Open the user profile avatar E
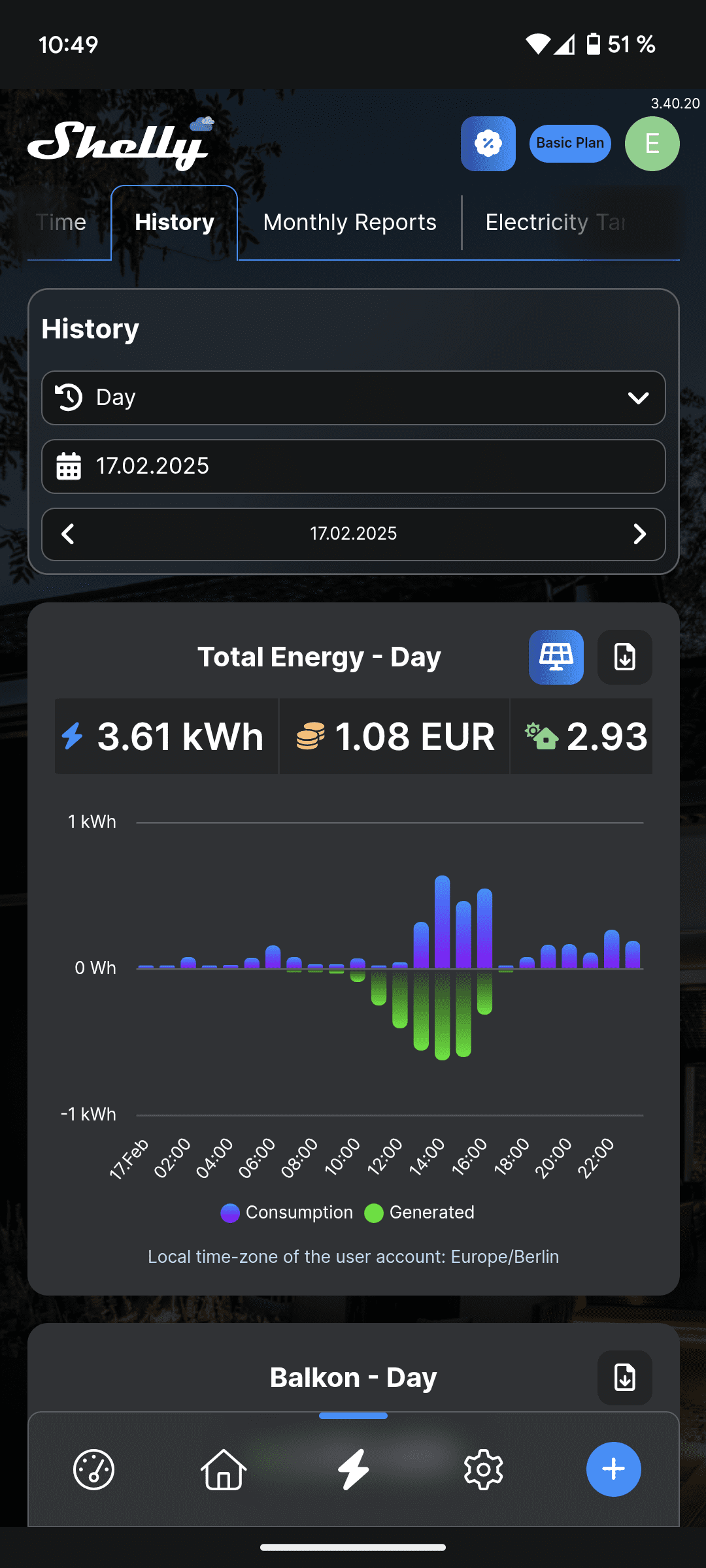The height and width of the screenshot is (1568, 706). click(x=652, y=144)
